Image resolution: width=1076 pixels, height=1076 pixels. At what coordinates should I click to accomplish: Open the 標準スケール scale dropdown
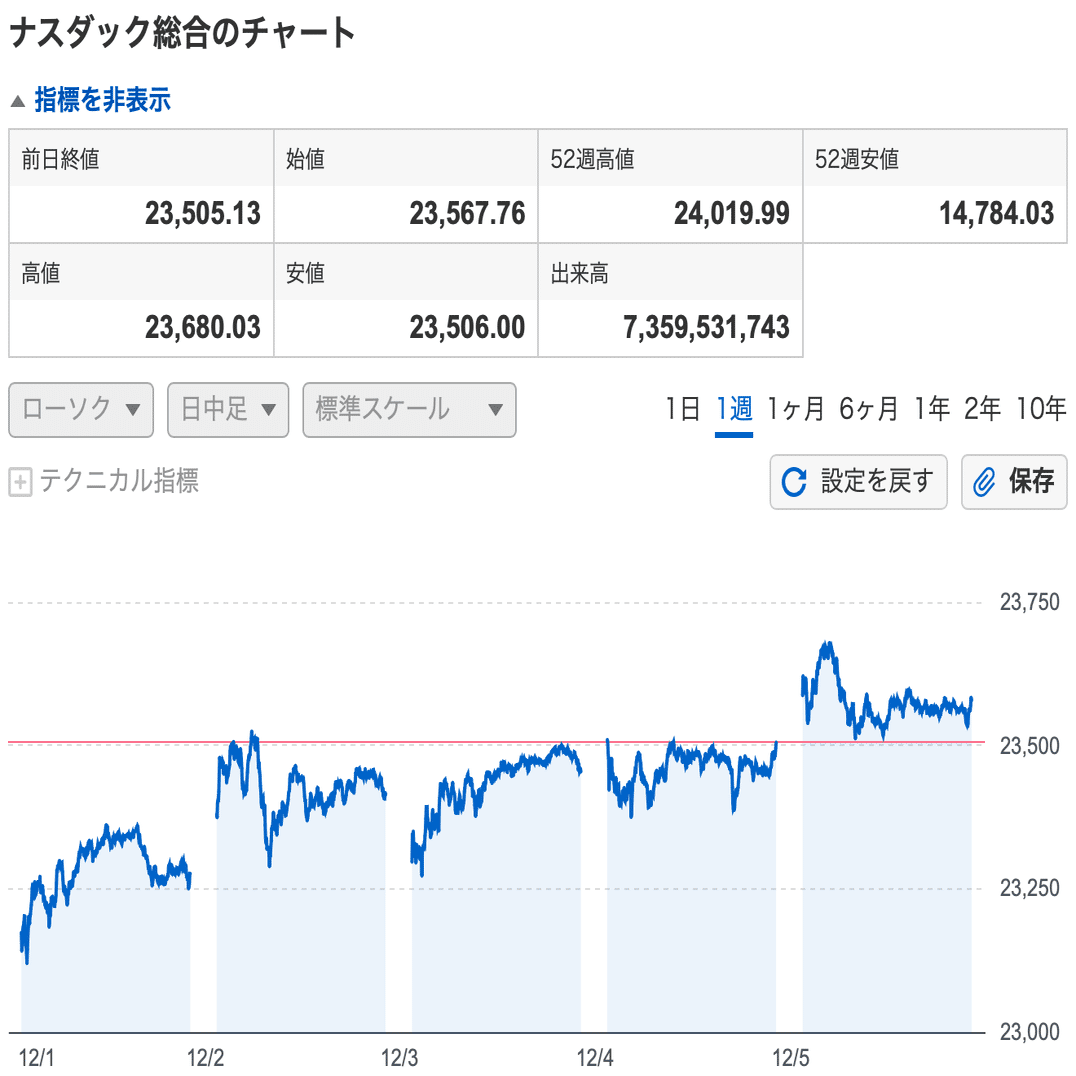coord(409,410)
